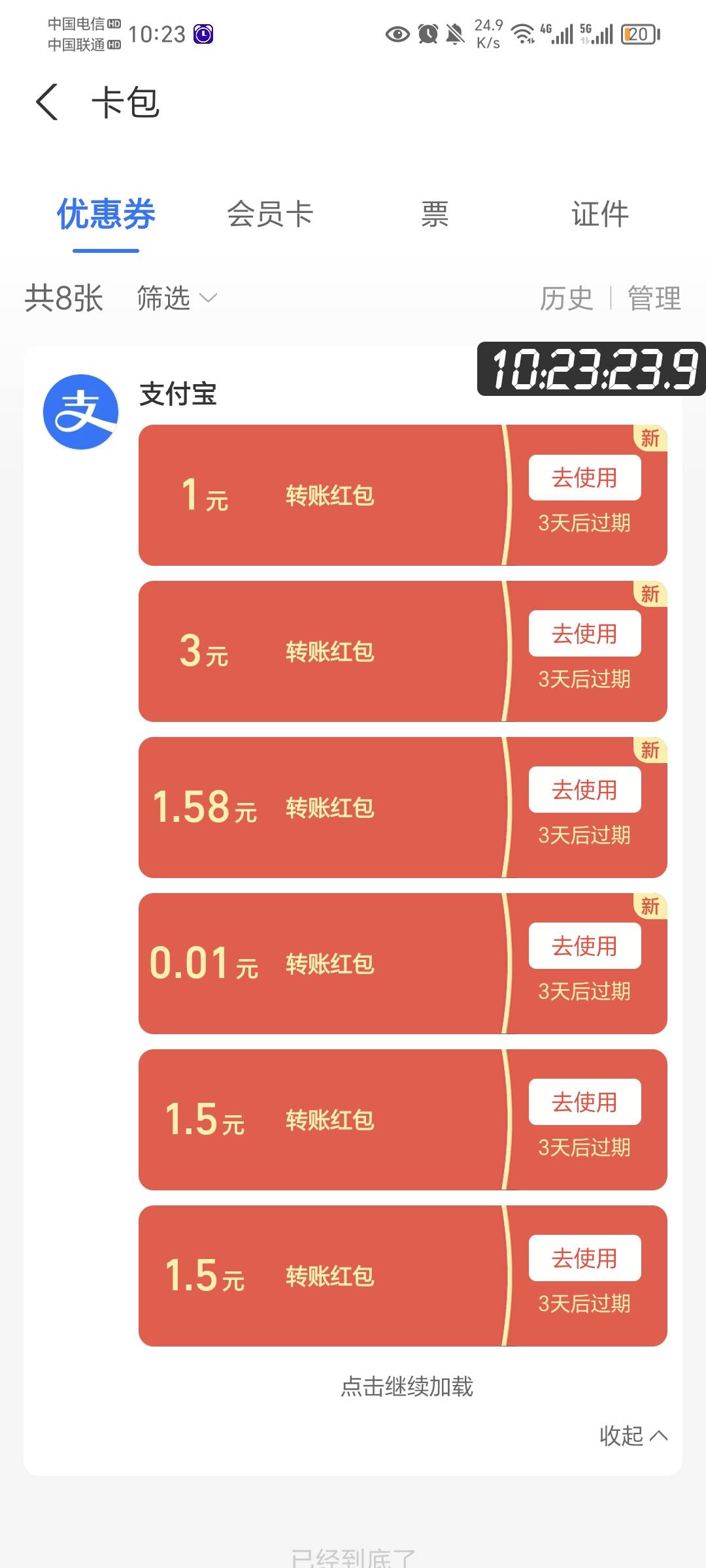Tap 去使用 on the 1.58元 转账红包
Image resolution: width=706 pixels, height=1568 pixels.
[x=584, y=790]
